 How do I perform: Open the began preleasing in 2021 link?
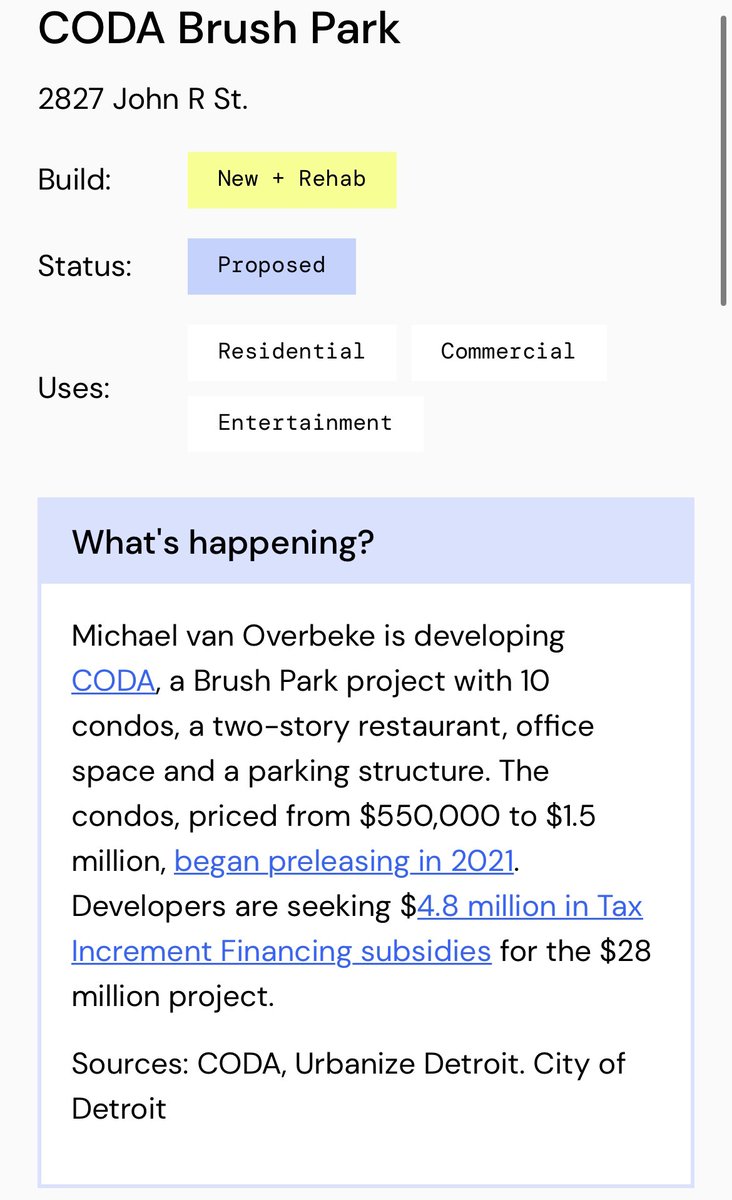344,861
